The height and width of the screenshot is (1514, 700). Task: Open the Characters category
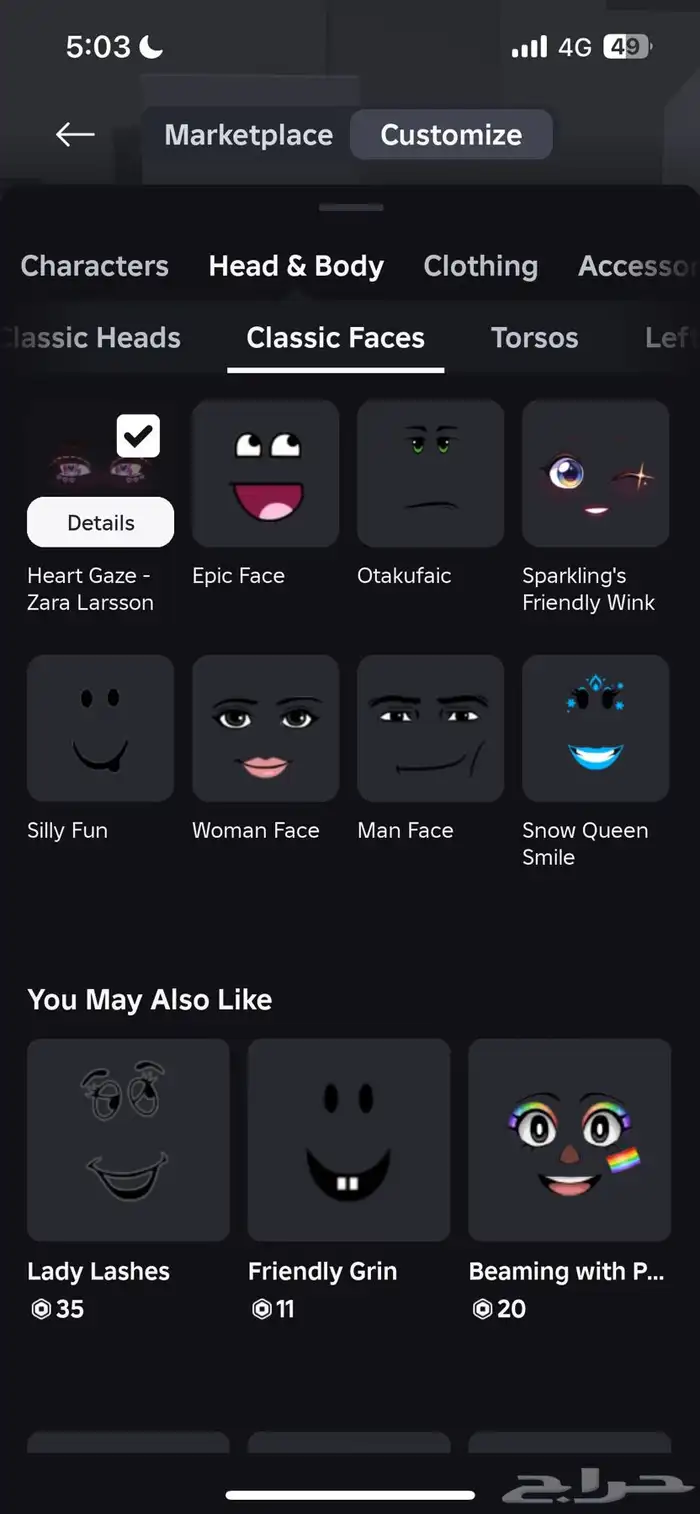coord(94,266)
